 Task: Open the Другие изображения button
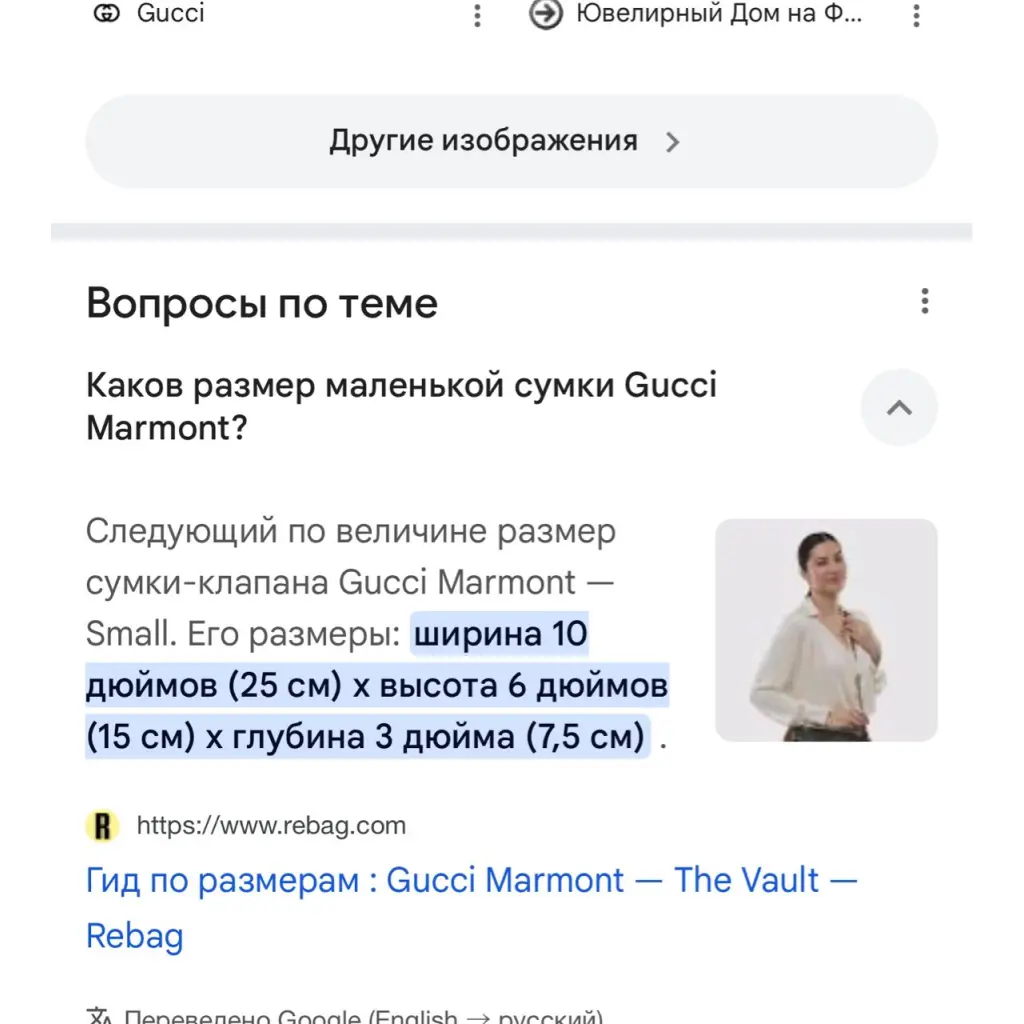tap(511, 141)
